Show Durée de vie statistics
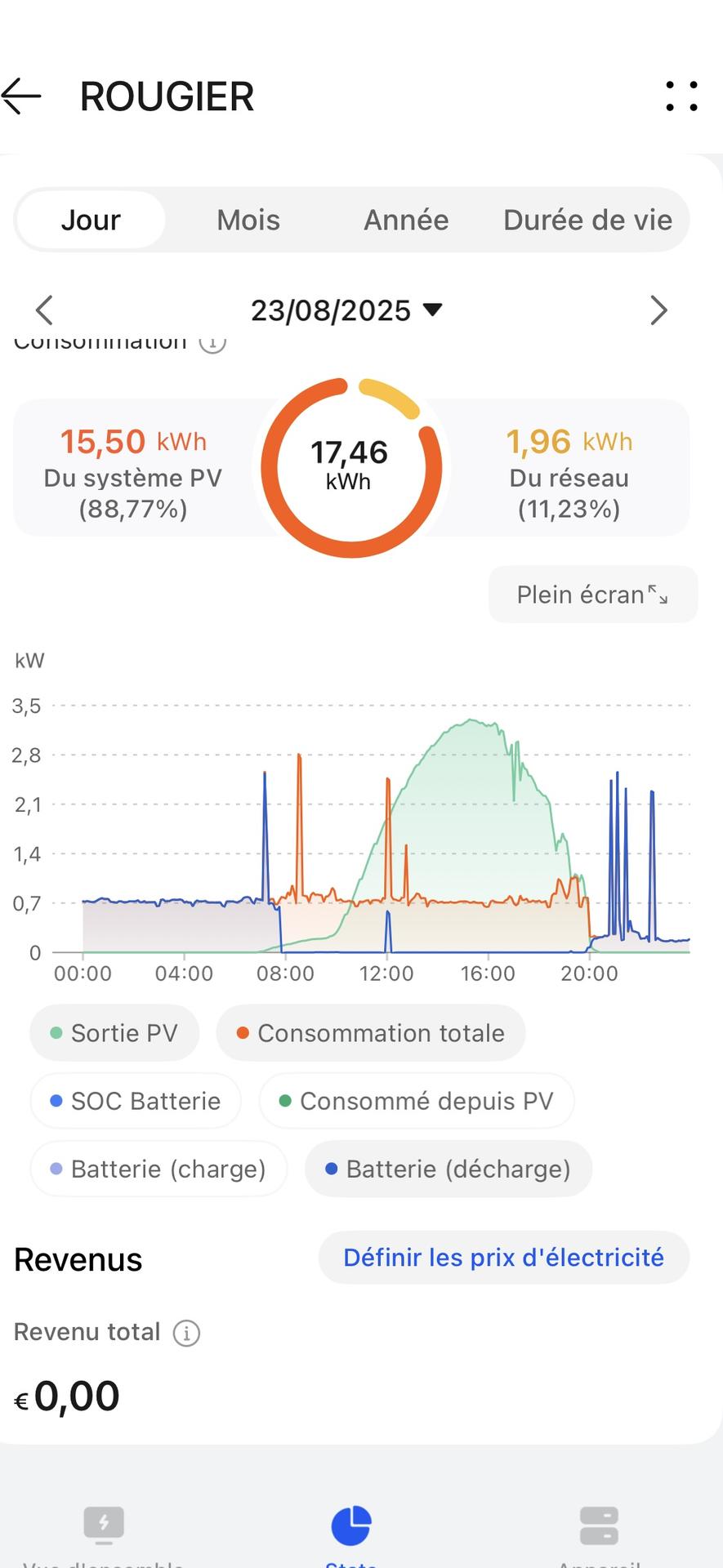The image size is (723, 1568). (587, 220)
